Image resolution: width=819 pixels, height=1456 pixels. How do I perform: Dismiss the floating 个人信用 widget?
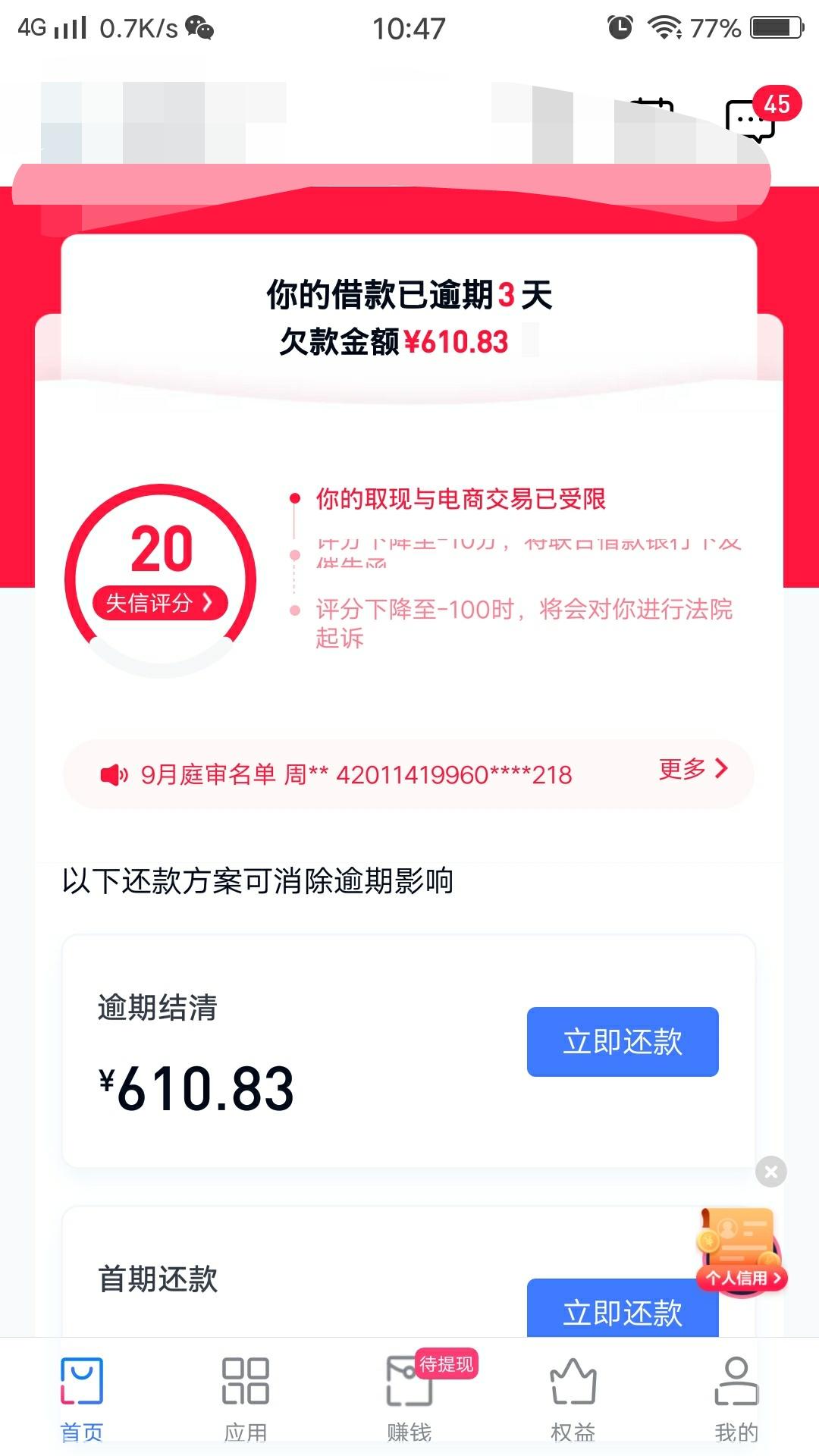771,1172
